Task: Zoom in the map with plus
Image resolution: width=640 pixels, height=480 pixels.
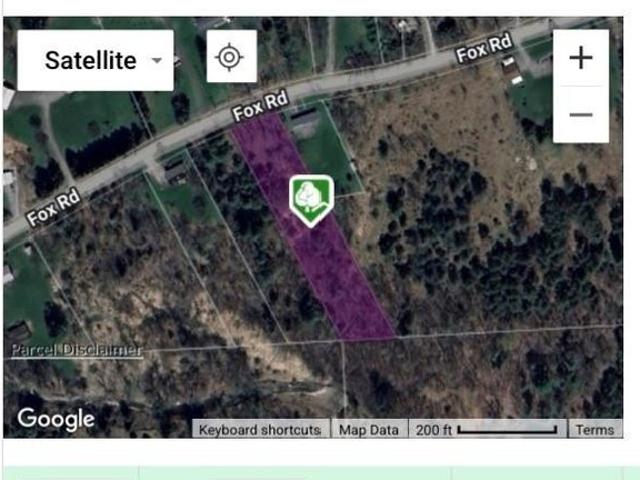Action: pos(580,57)
